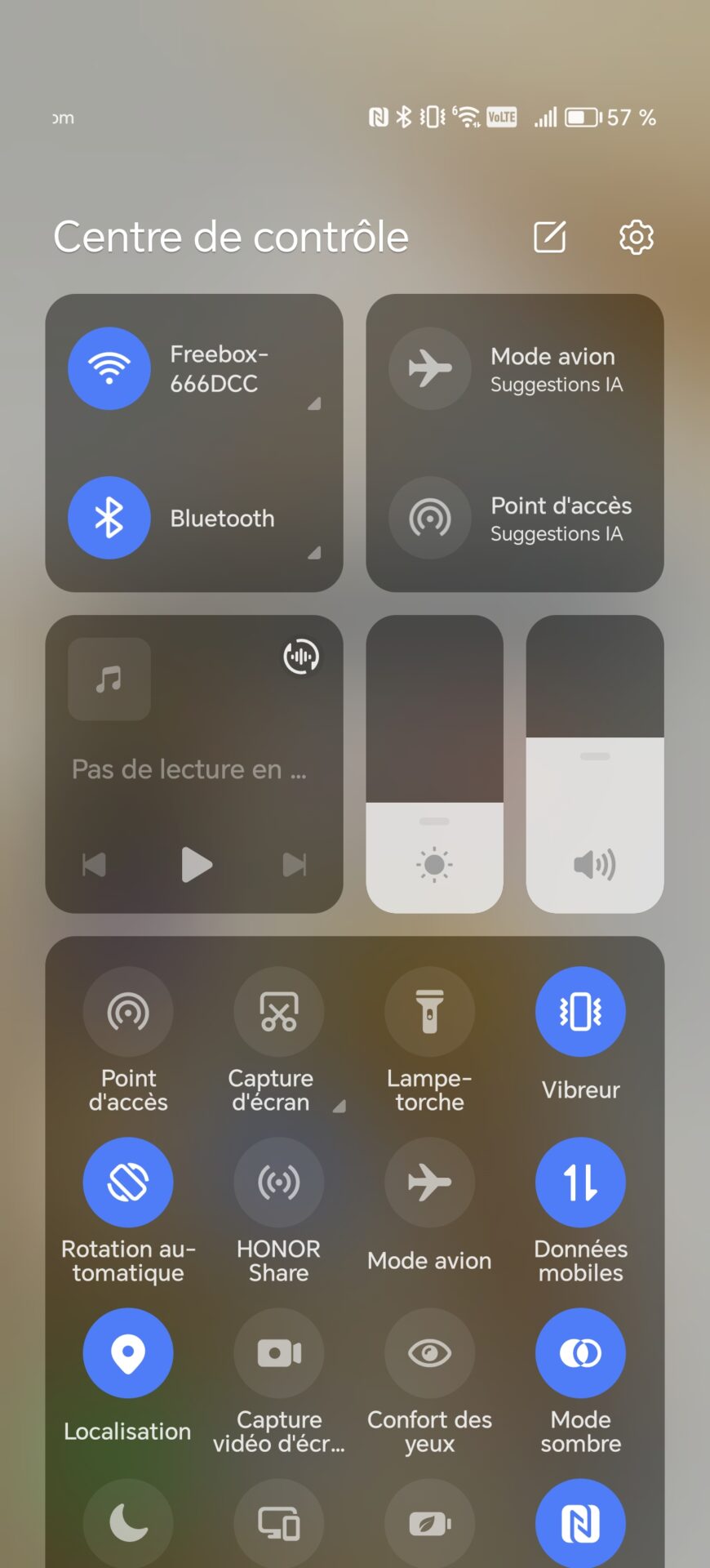
Task: Go to the previous track
Action: (95, 864)
